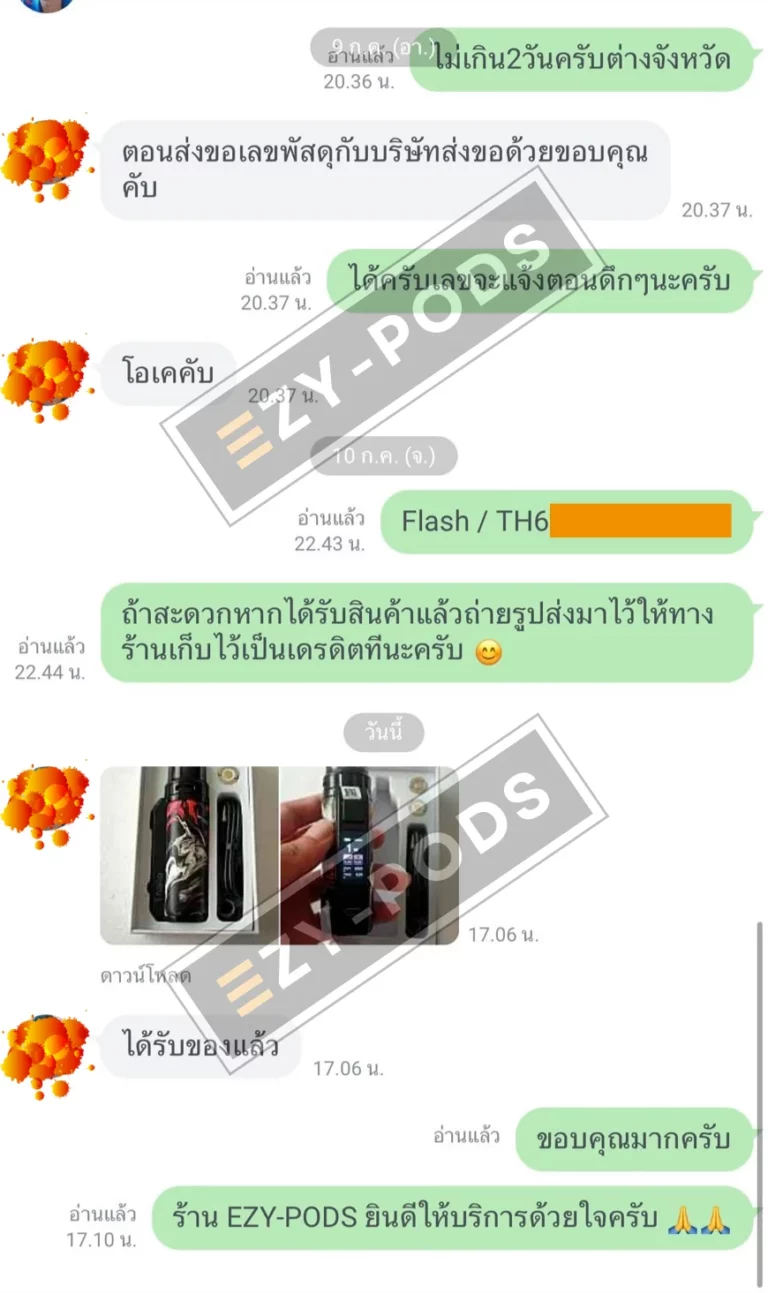Open the photo of the red marble device
Screen dimensions: 768x1293
click(189, 855)
